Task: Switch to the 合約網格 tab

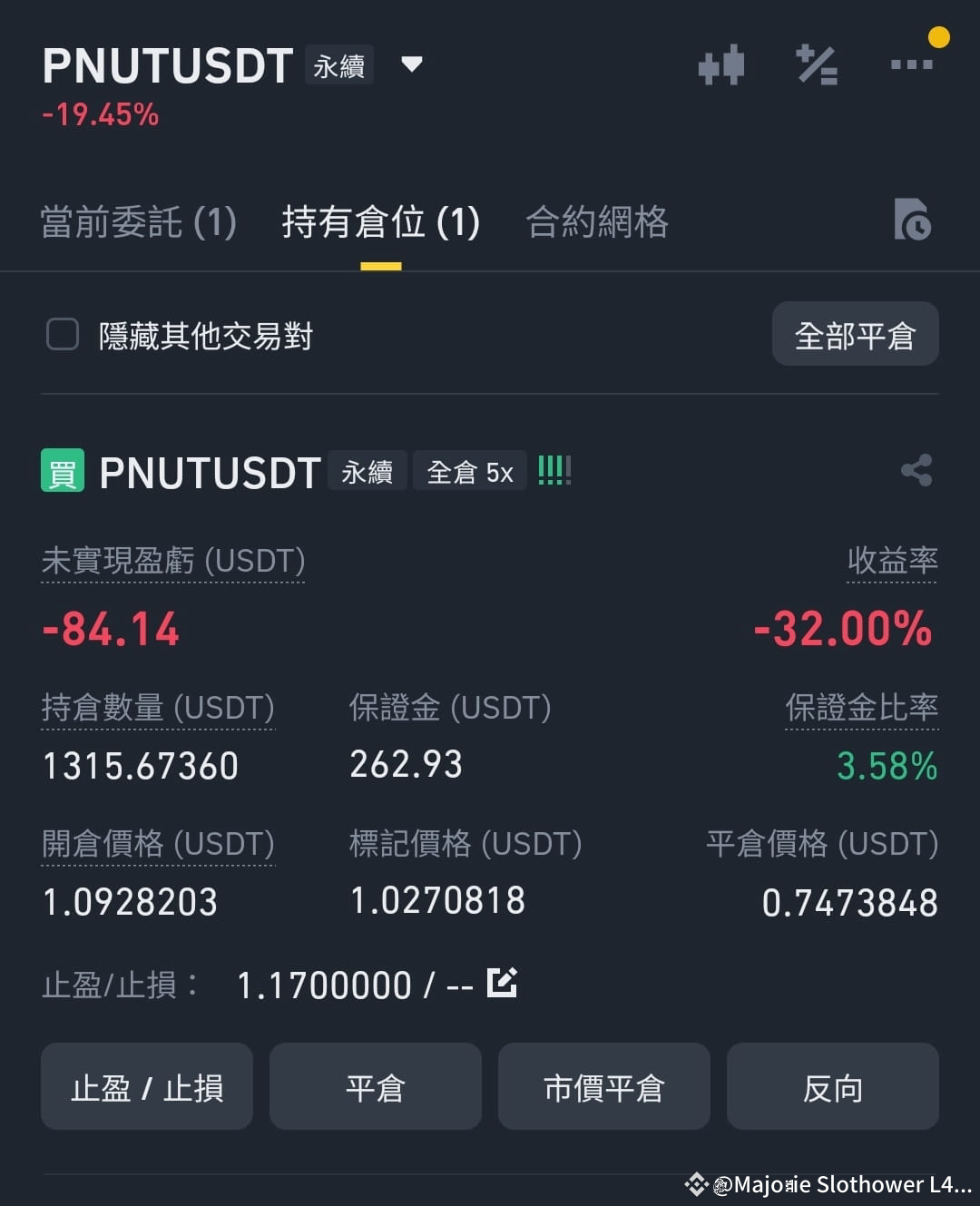Action: coord(596,223)
